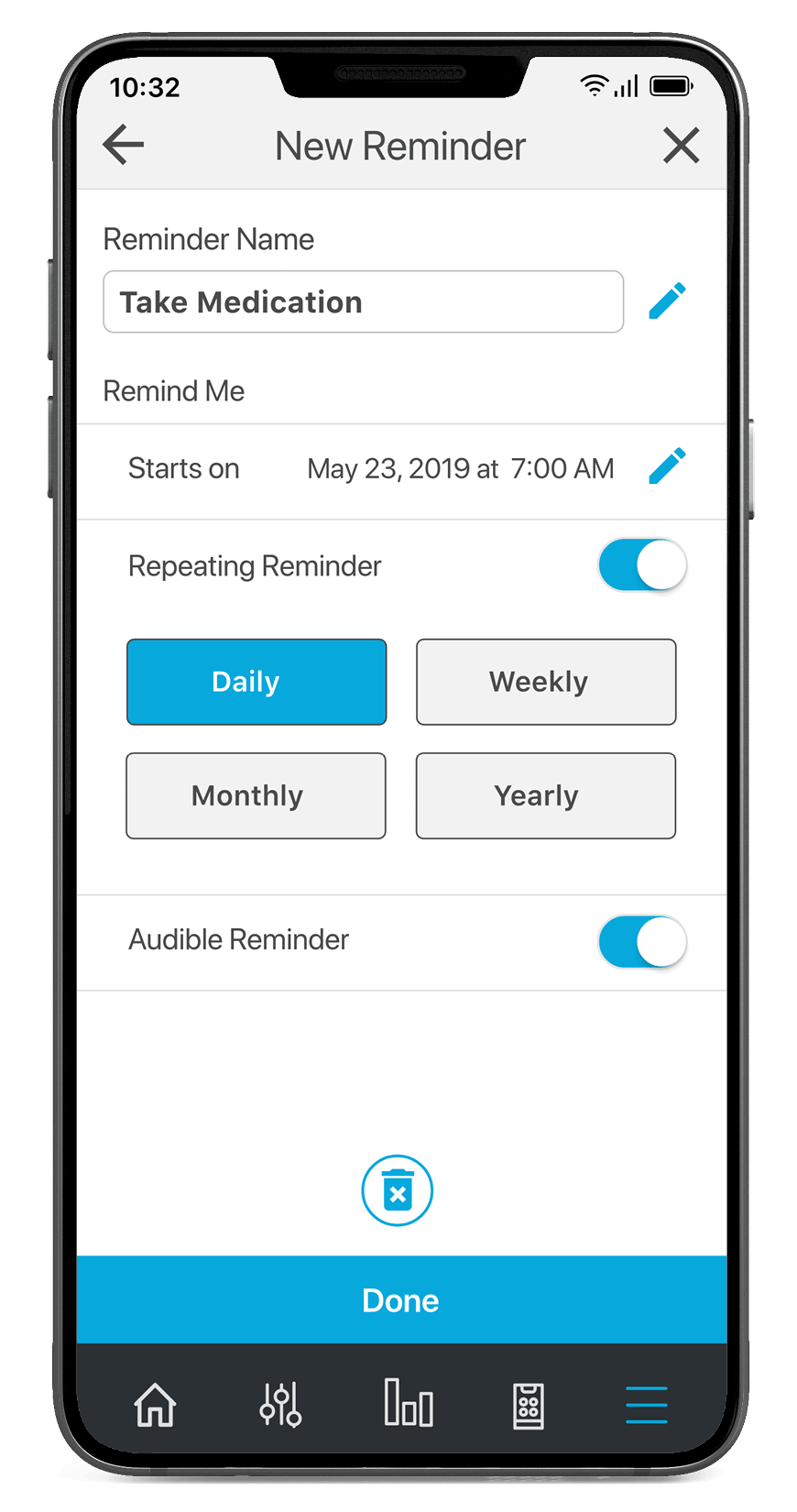The height and width of the screenshot is (1512, 797).
Task: Go back using the left arrow
Action: coord(124,145)
